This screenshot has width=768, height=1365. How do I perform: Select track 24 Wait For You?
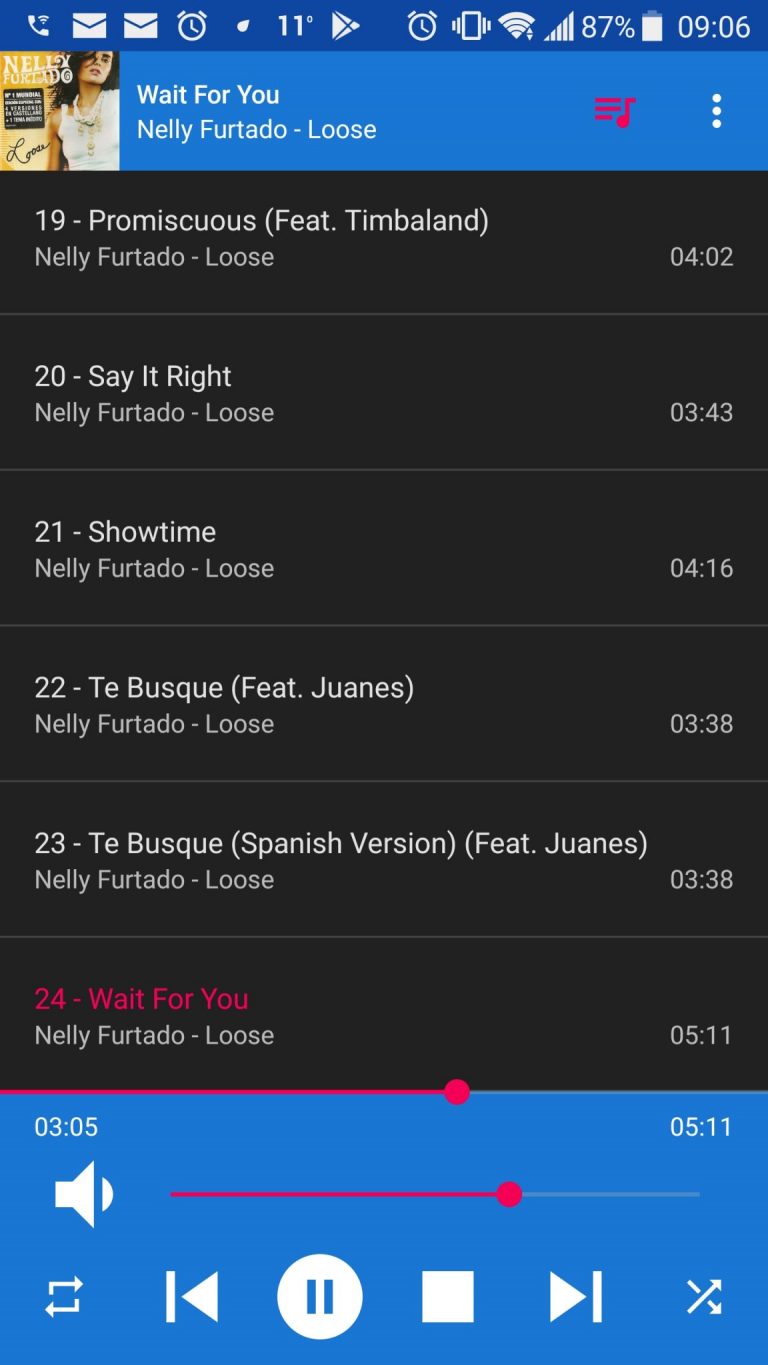tap(384, 1015)
